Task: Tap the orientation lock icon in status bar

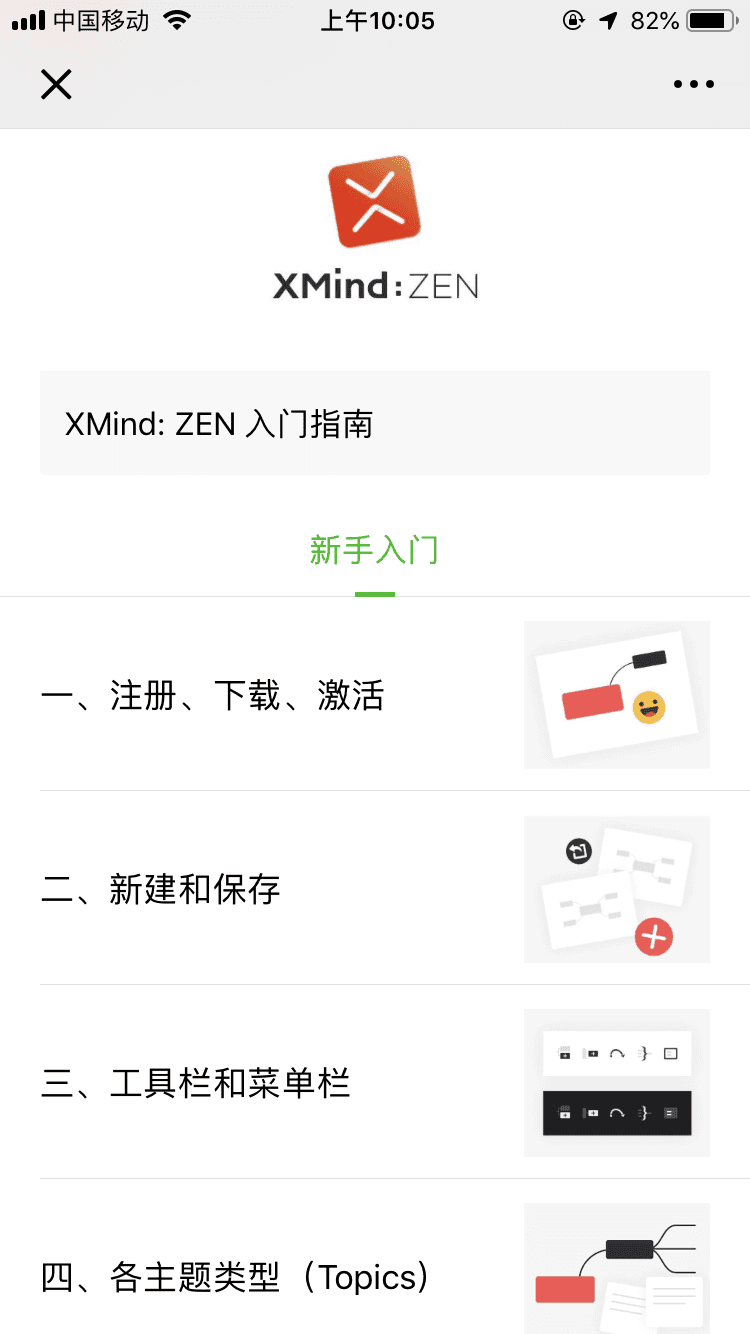Action: click(572, 19)
